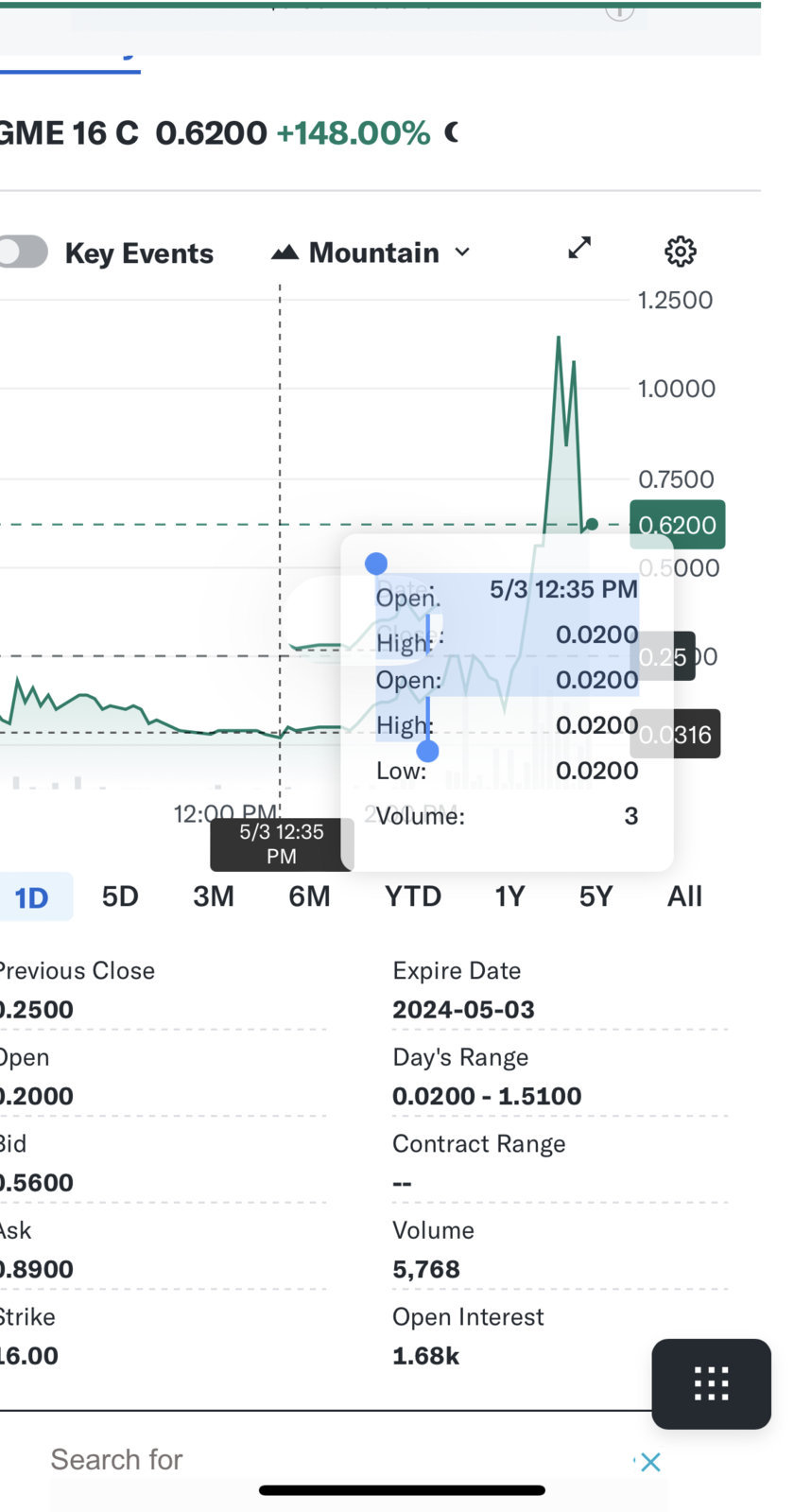Switch to the 1Y range
Image resolution: width=794 pixels, height=1512 pixels.
509,896
